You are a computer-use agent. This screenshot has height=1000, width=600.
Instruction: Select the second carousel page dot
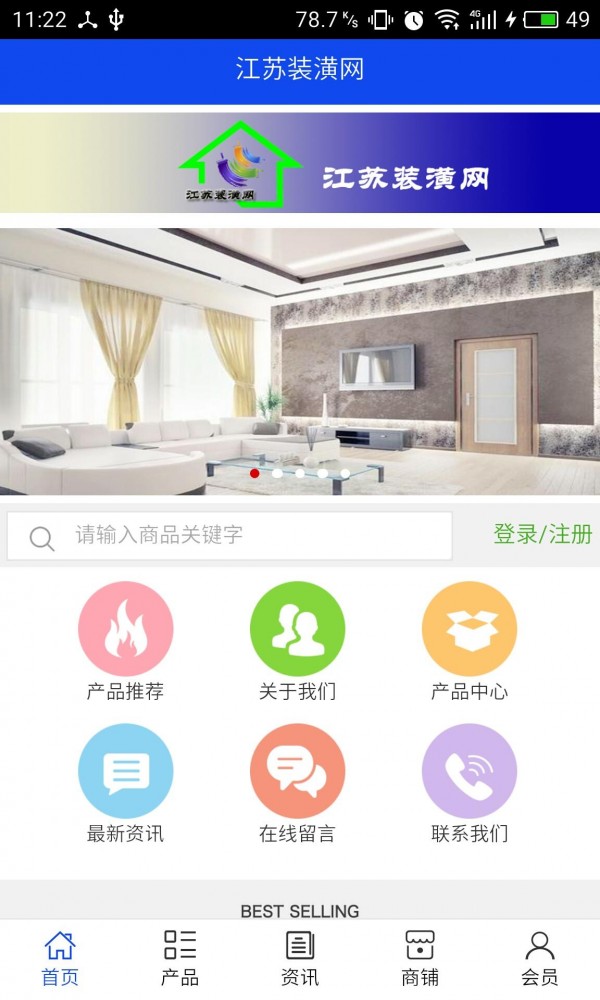tap(277, 473)
